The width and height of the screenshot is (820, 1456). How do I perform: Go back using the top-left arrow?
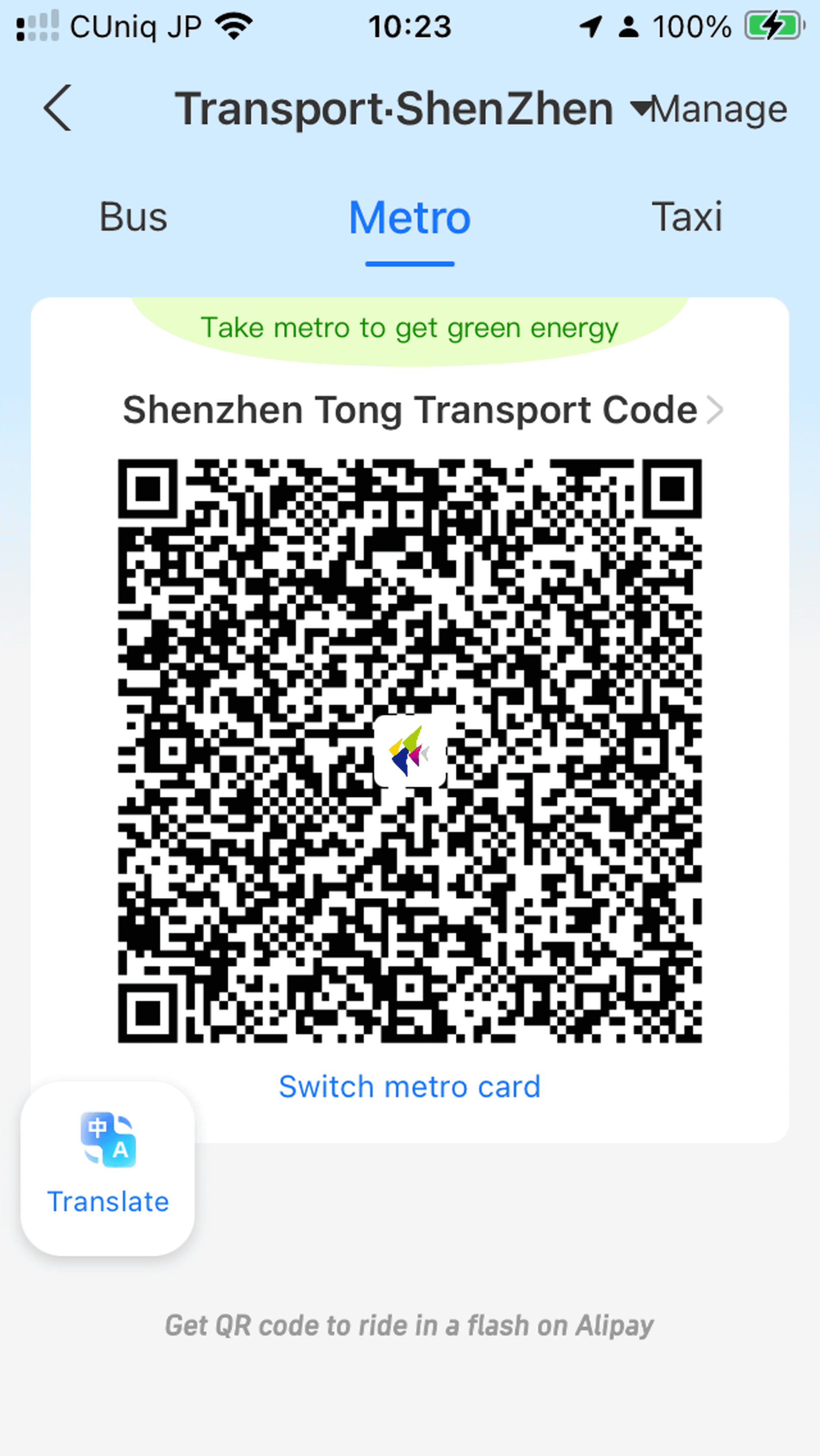[x=58, y=108]
